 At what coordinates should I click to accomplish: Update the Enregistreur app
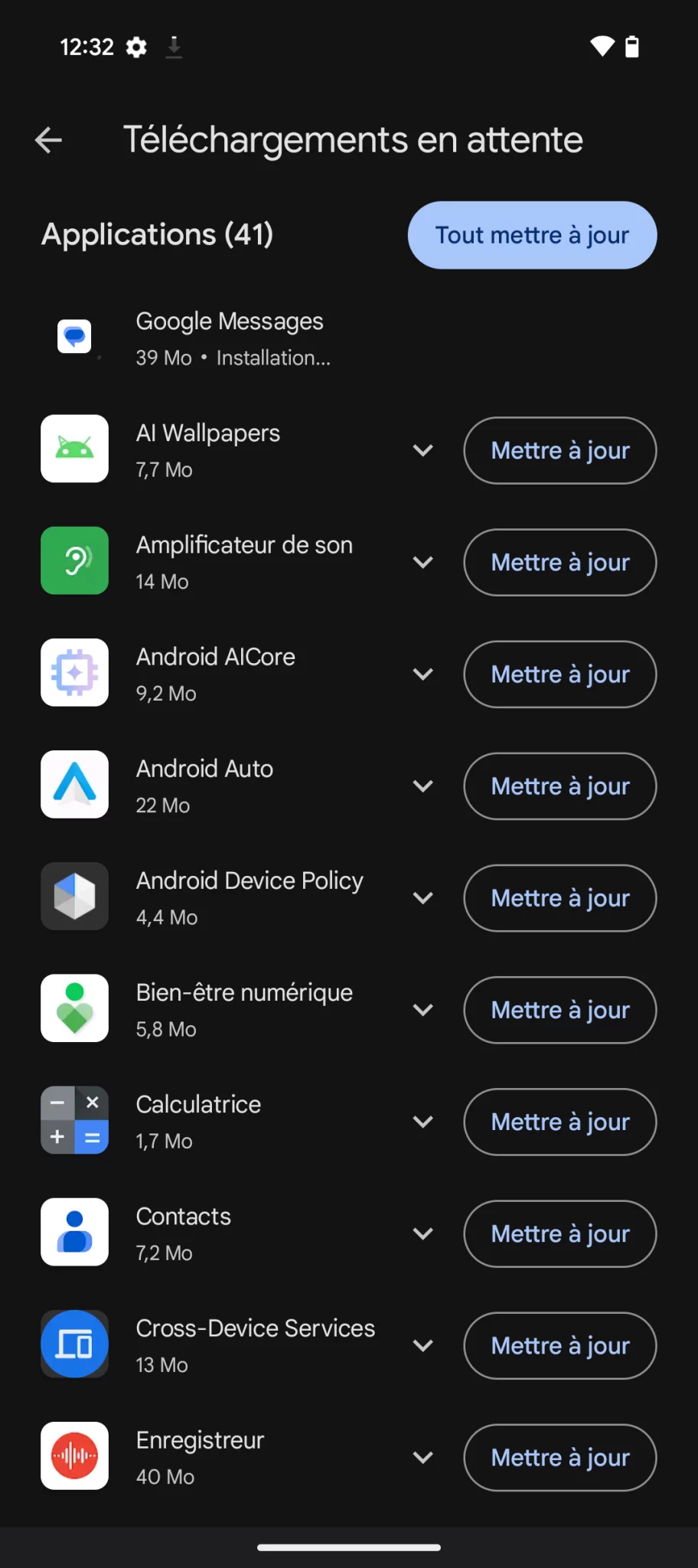pyautogui.click(x=559, y=1457)
